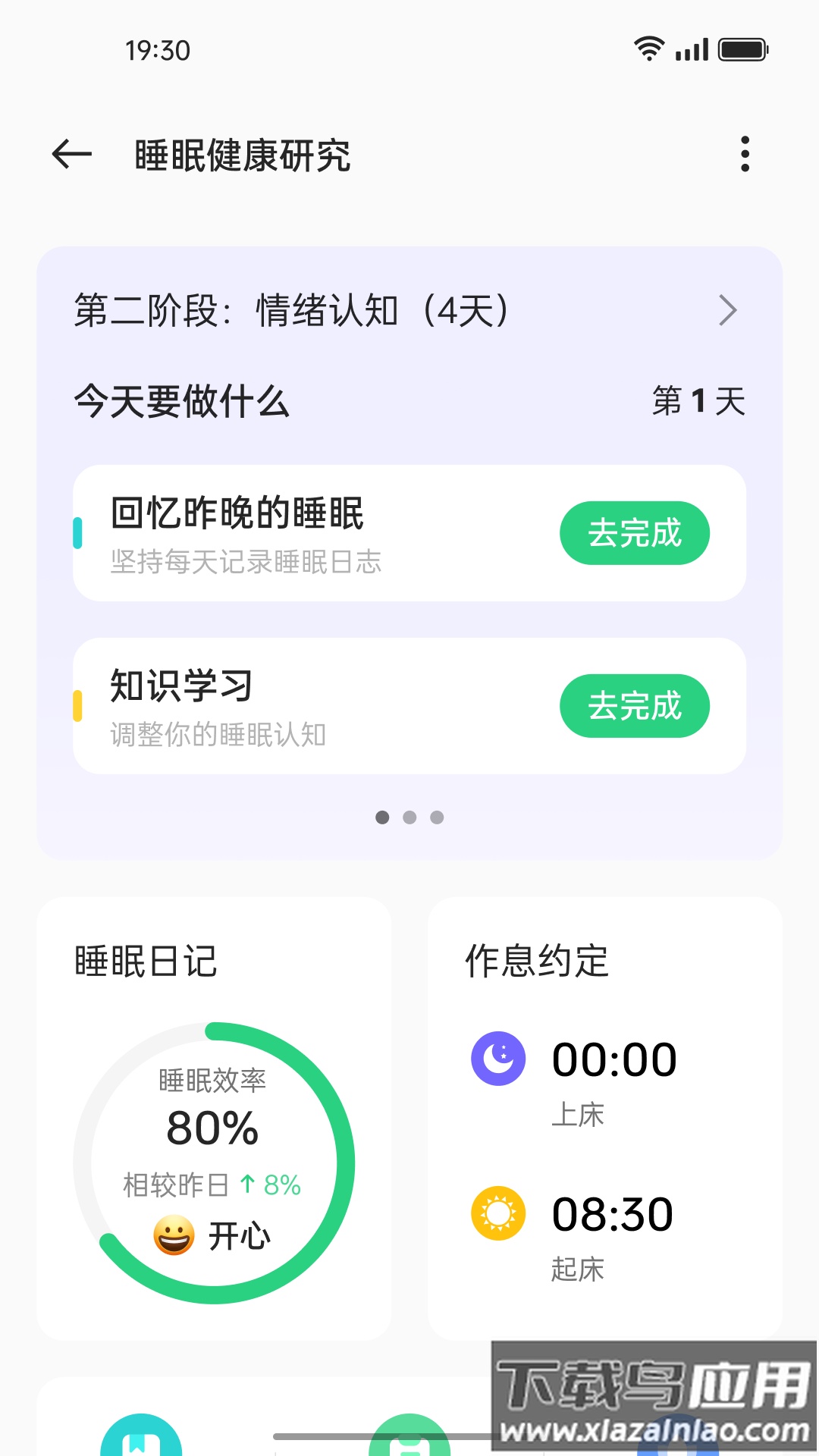Viewport: 819px width, 1456px height.
Task: Tap the moon bedtime icon
Action: tap(500, 1058)
